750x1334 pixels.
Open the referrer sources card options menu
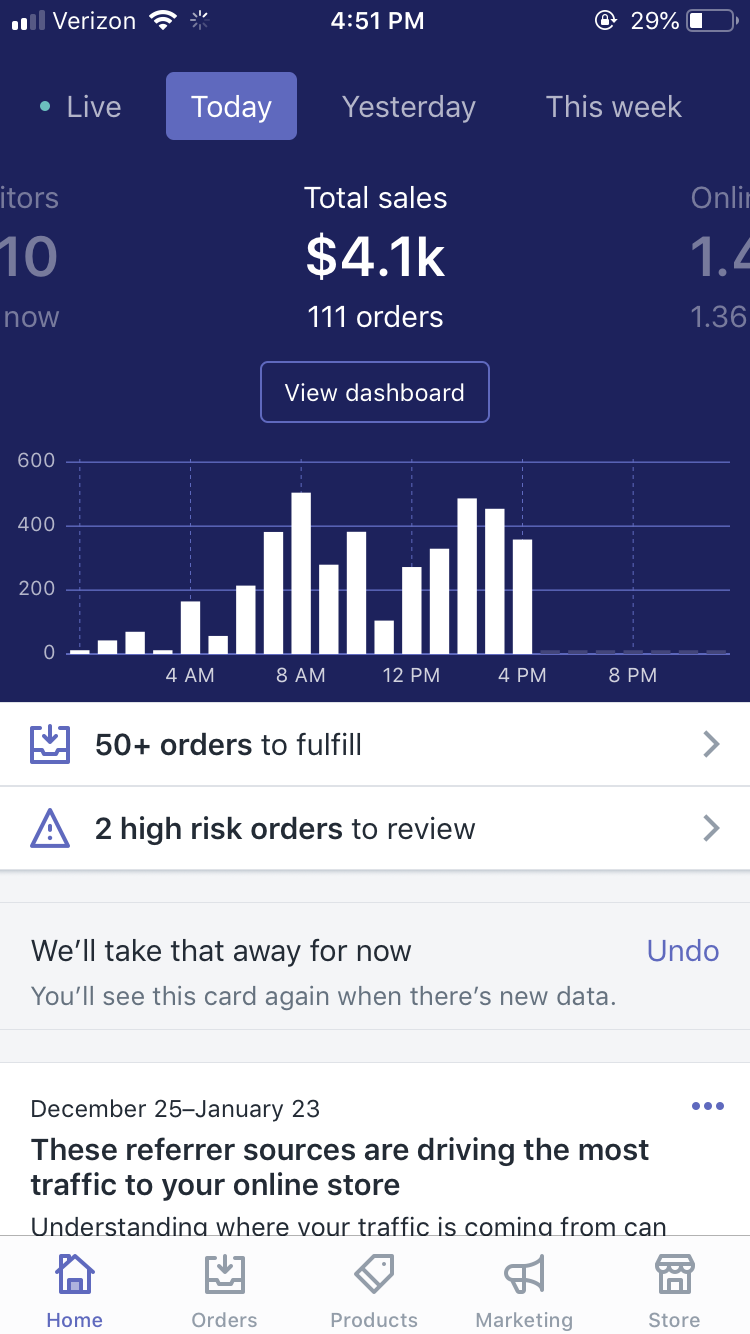(707, 1106)
